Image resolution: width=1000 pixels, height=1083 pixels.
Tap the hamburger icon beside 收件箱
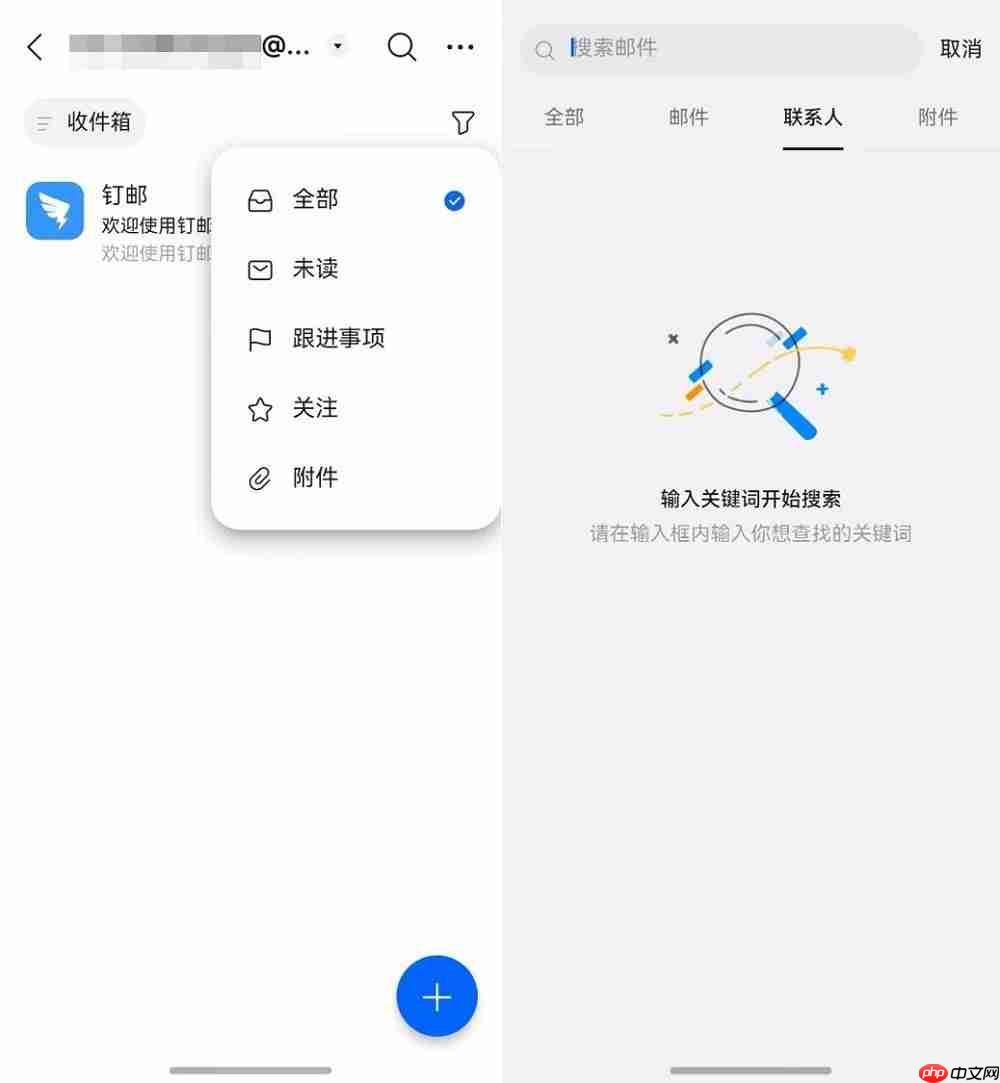[45, 122]
